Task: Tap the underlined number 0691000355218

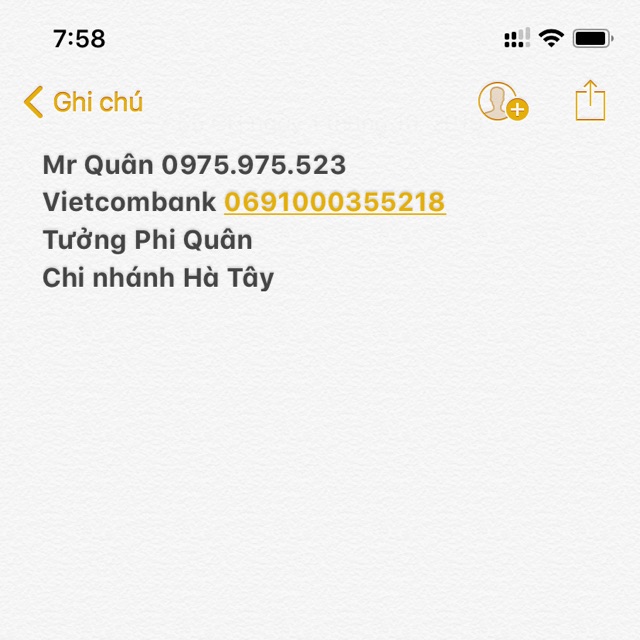Action: pyautogui.click(x=335, y=202)
